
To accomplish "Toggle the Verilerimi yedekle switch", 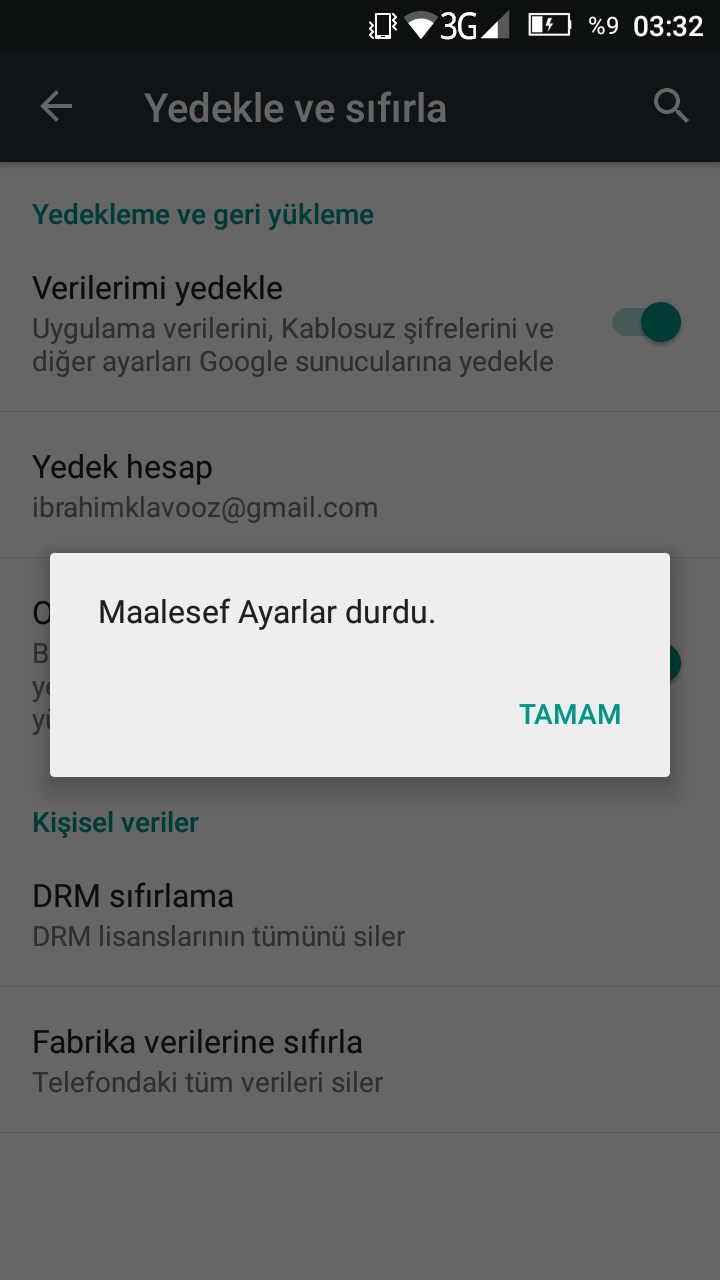I will [647, 323].
